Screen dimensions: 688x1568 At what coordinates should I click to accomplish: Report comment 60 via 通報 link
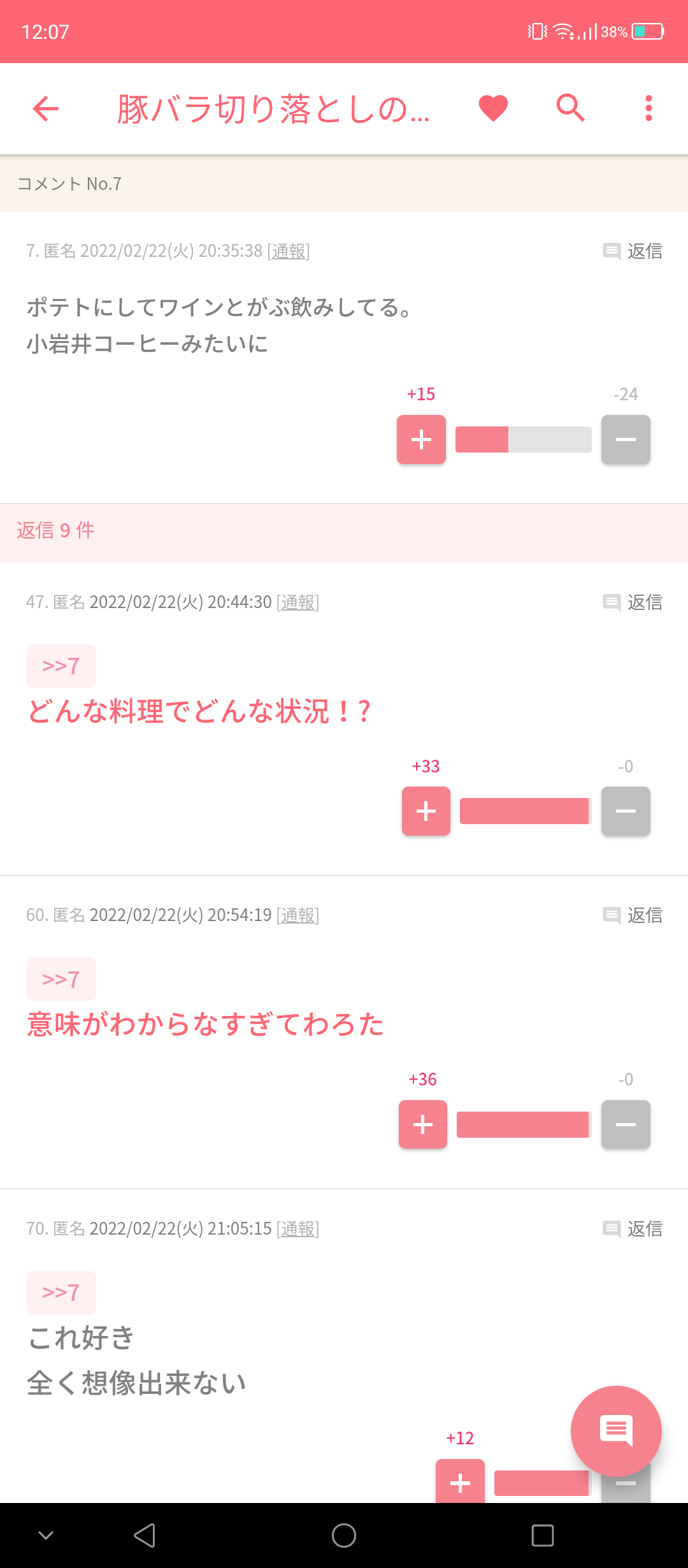pos(297,915)
